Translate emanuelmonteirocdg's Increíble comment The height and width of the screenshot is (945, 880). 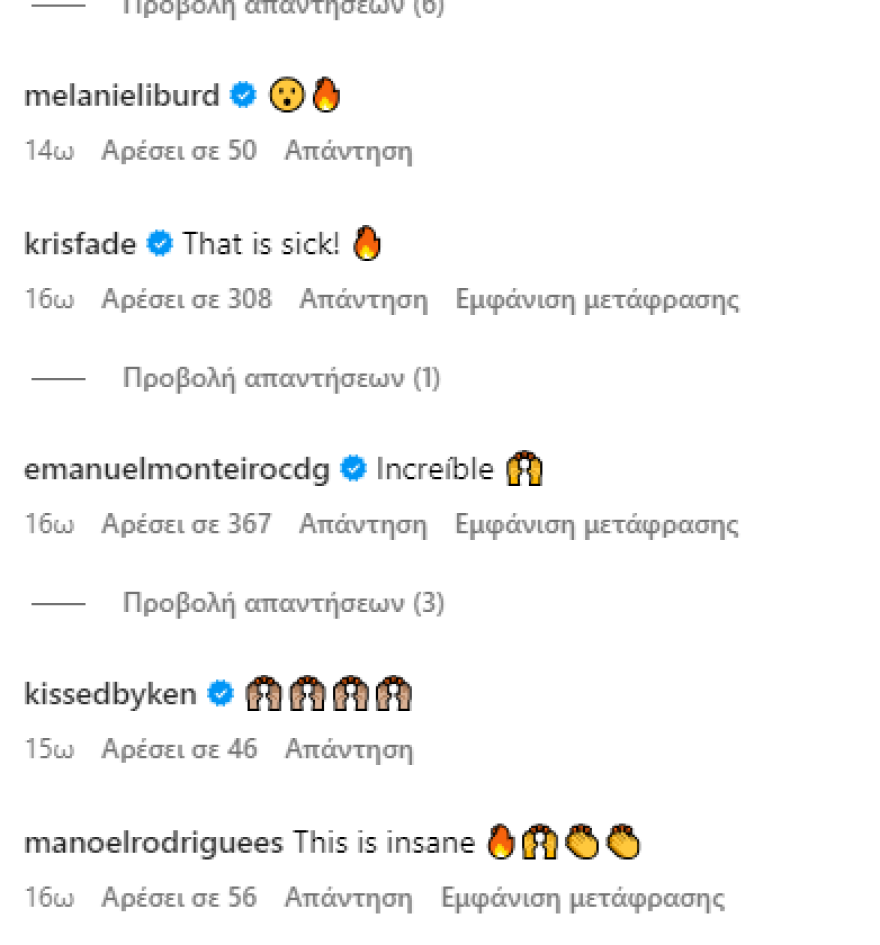click(597, 524)
